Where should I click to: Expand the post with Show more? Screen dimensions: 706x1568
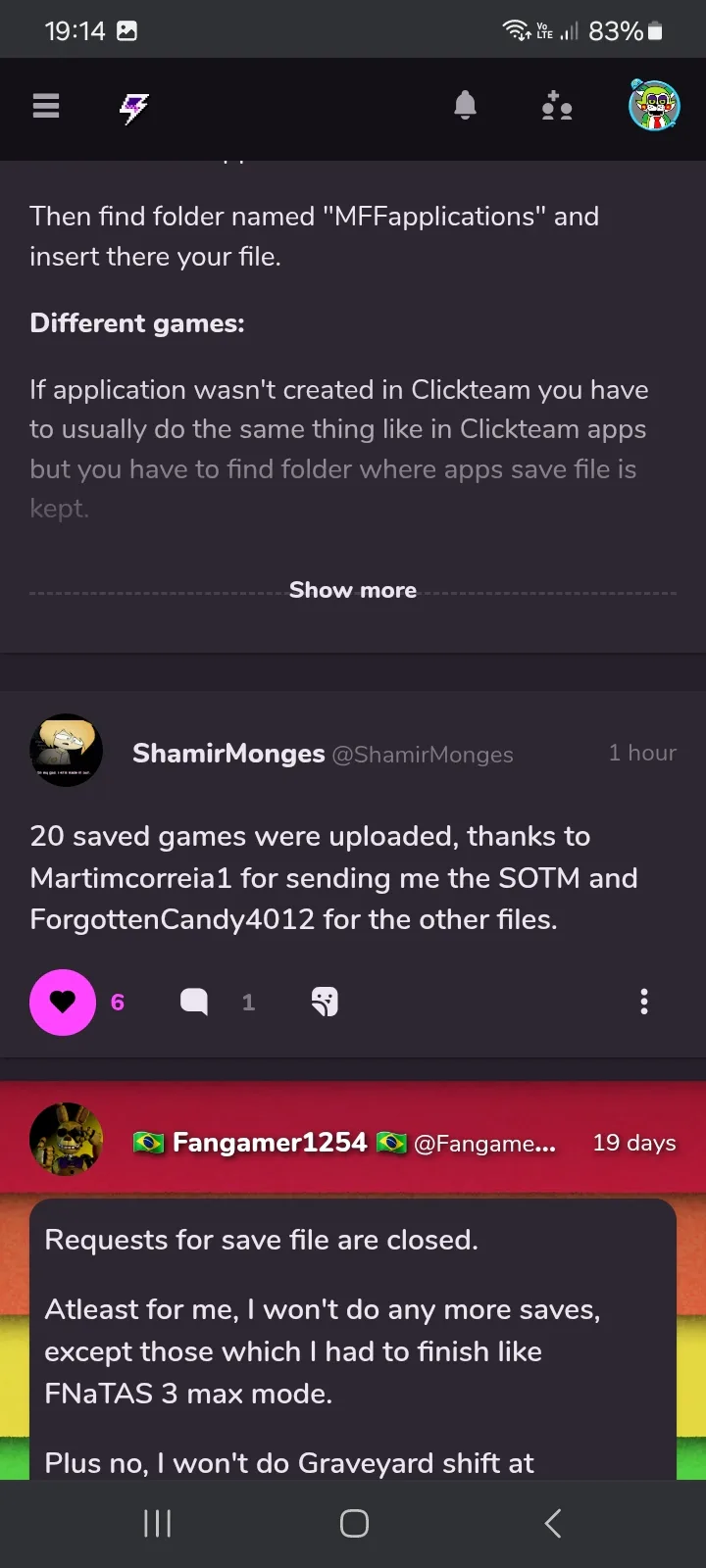point(353,590)
